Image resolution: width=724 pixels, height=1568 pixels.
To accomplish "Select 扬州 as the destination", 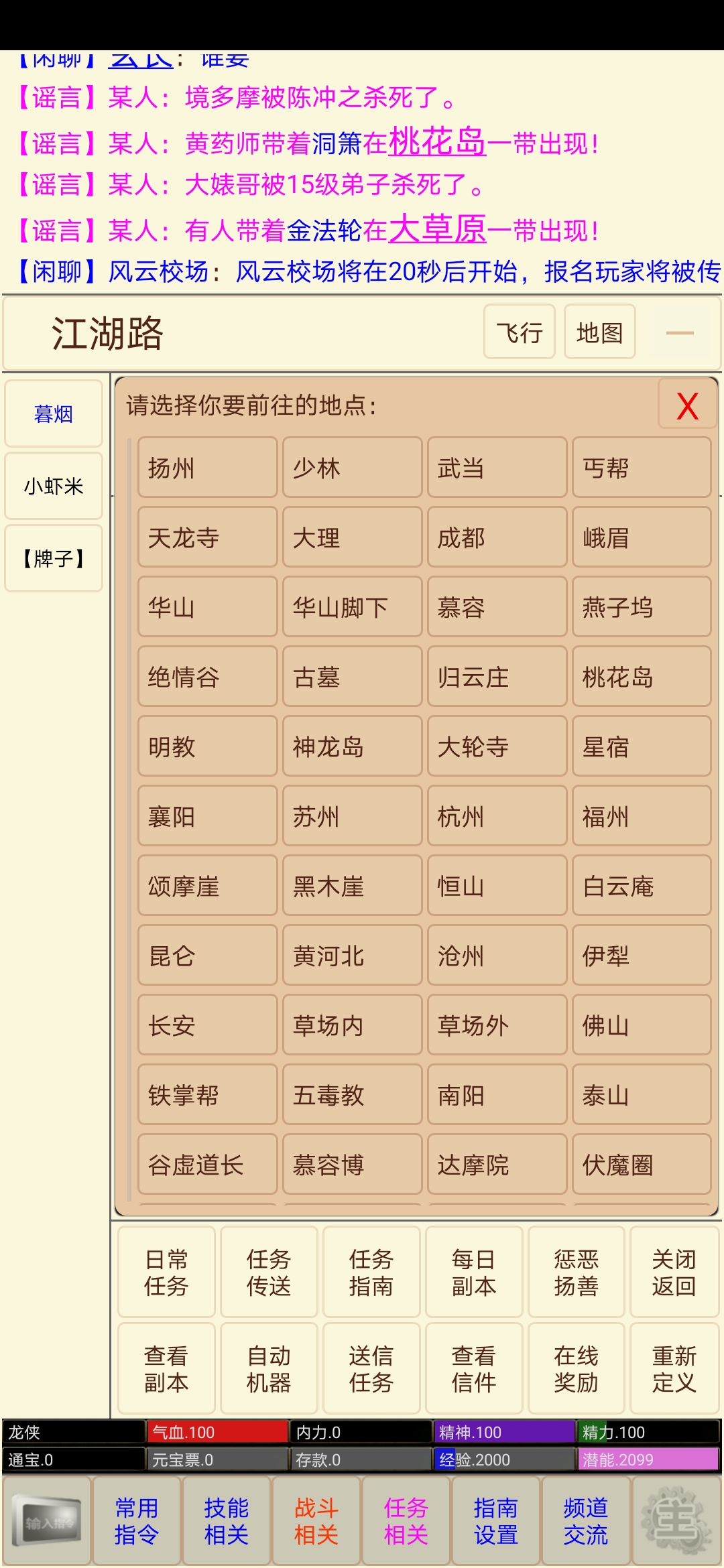I will click(207, 468).
